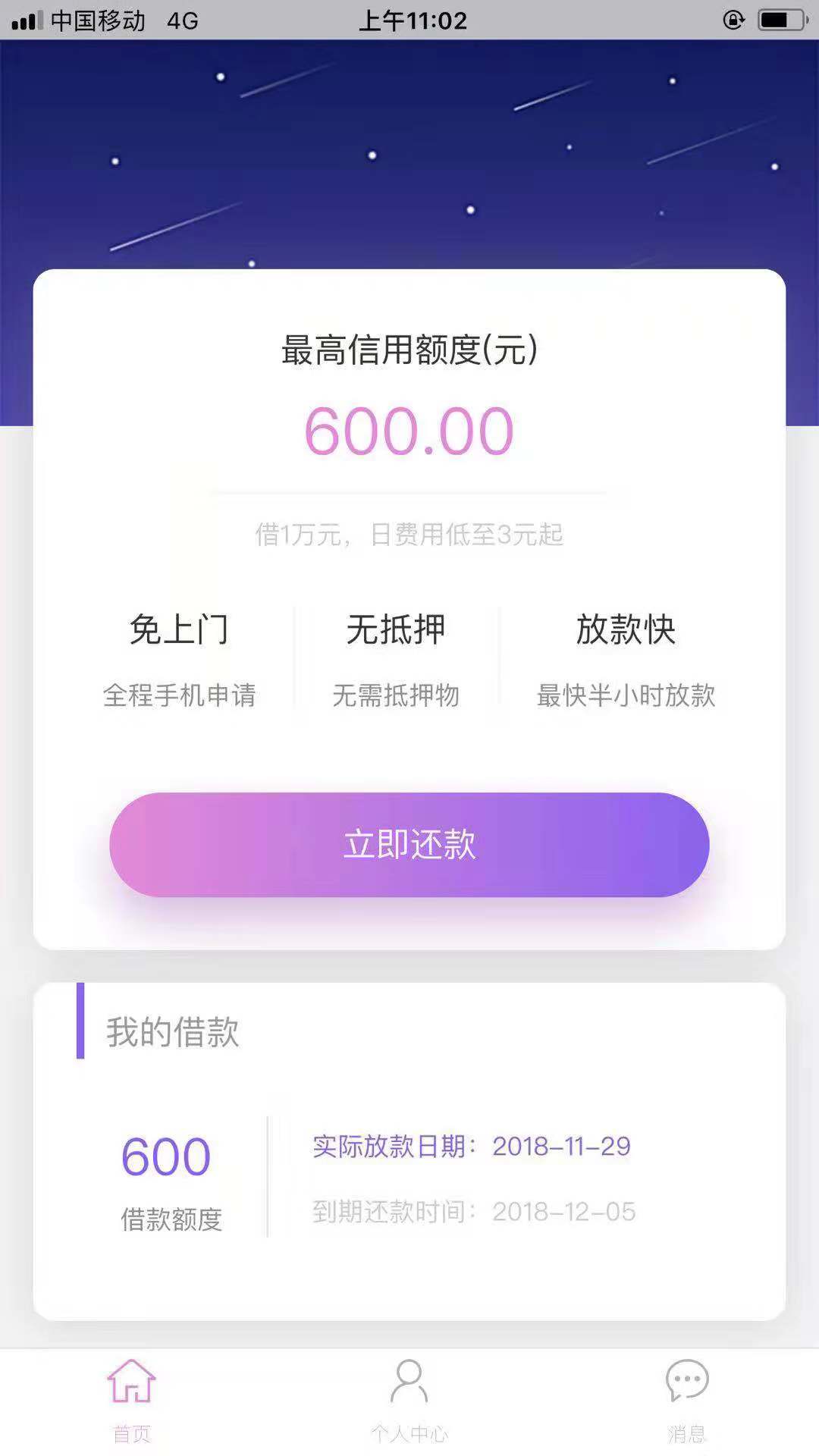Screen dimensions: 819x1456
Task: Switch to the 个人中心 tab
Action: tap(409, 1401)
